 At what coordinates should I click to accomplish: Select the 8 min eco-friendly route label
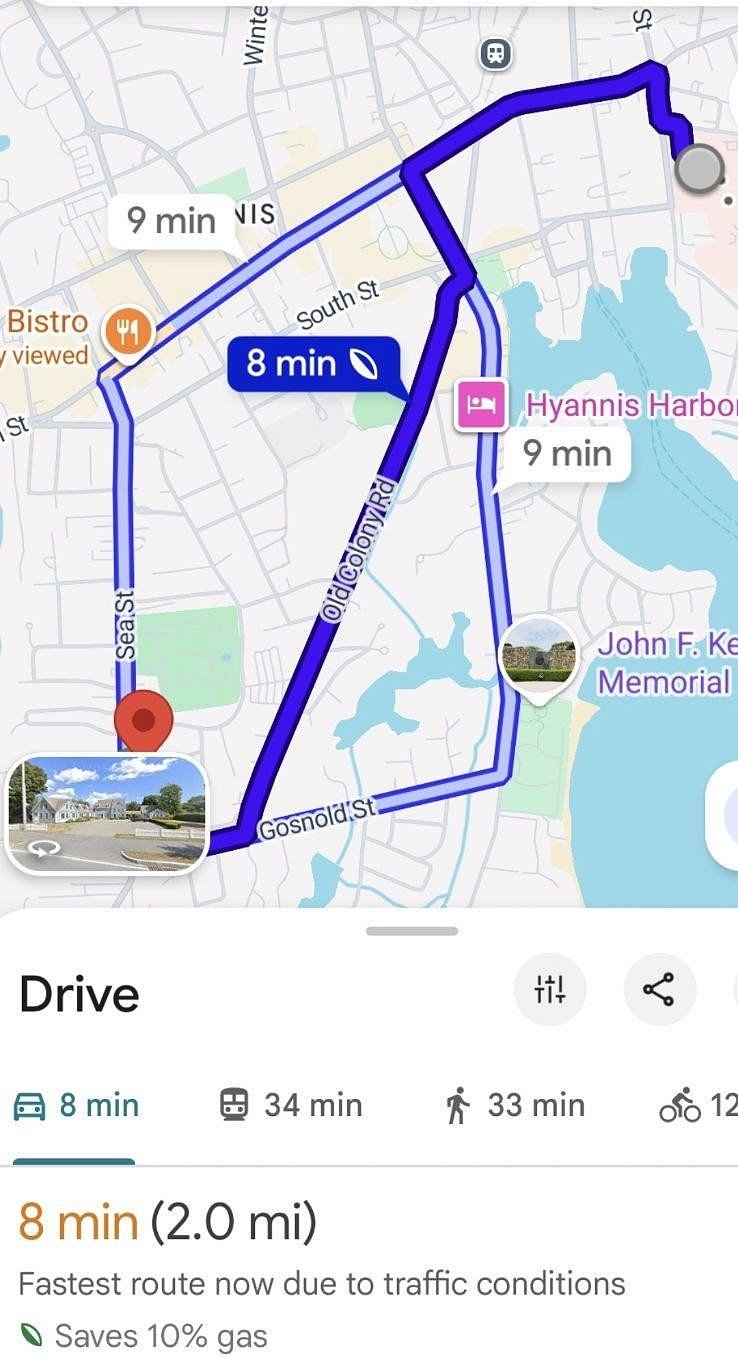pos(312,363)
